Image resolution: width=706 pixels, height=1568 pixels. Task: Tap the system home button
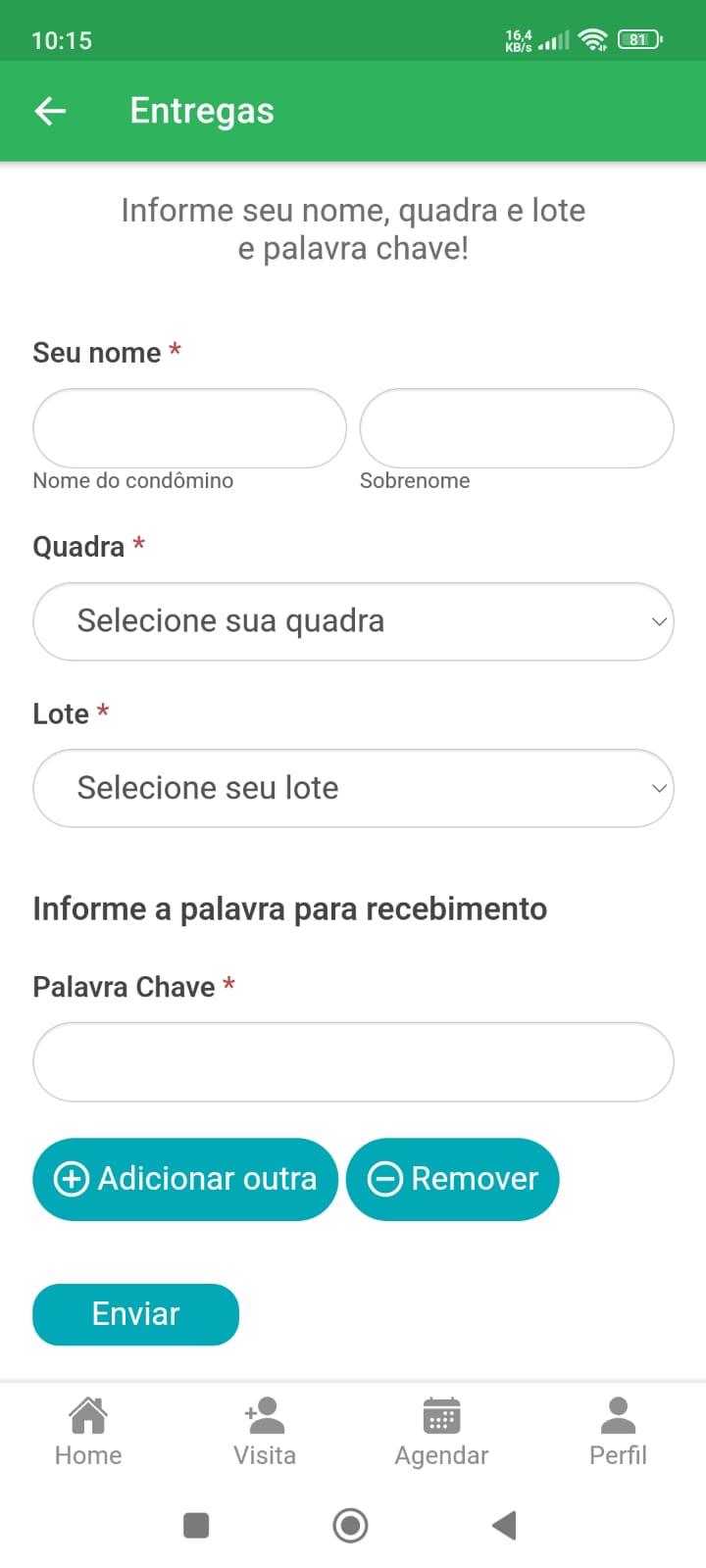350,1525
